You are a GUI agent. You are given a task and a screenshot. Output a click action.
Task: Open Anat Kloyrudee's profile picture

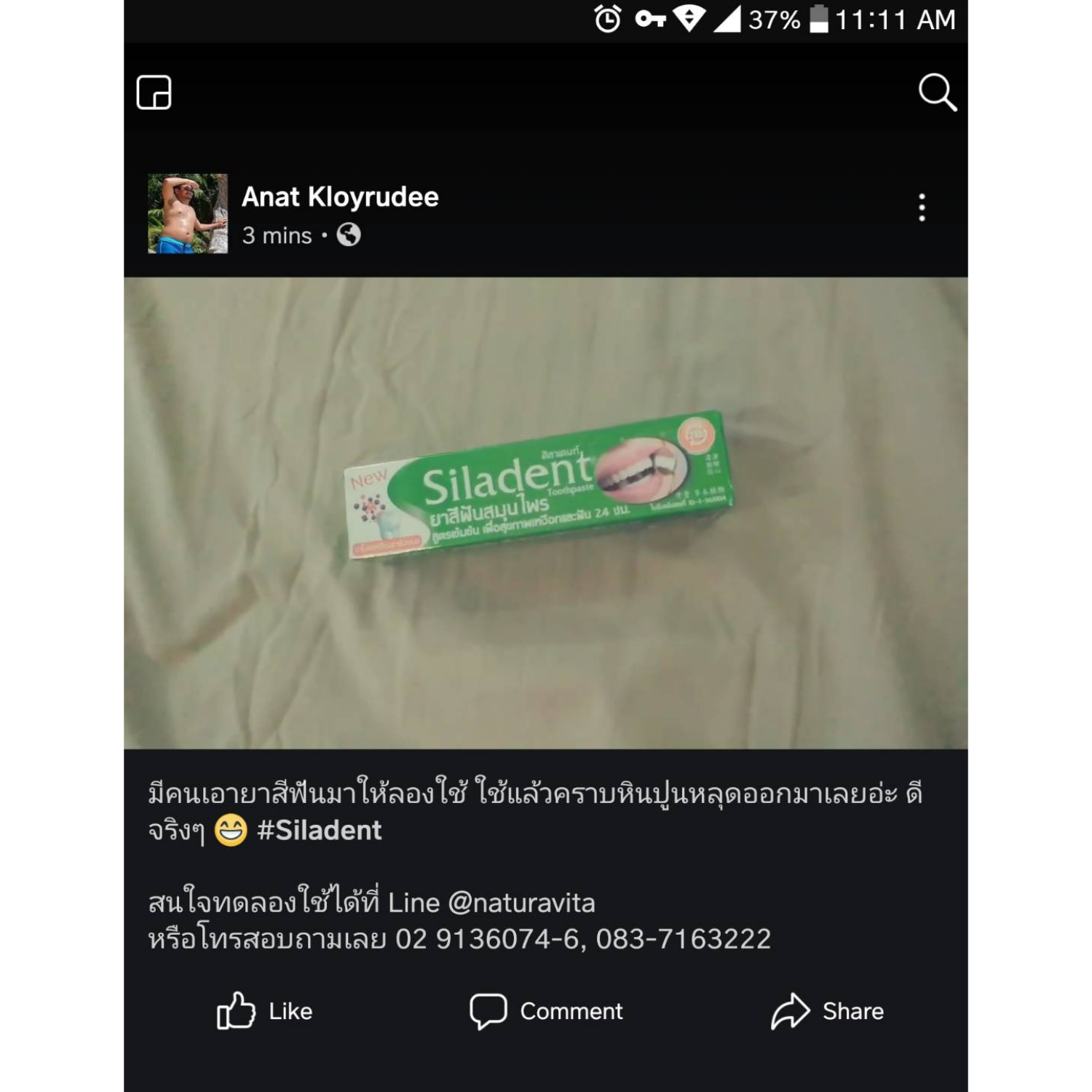[x=188, y=213]
